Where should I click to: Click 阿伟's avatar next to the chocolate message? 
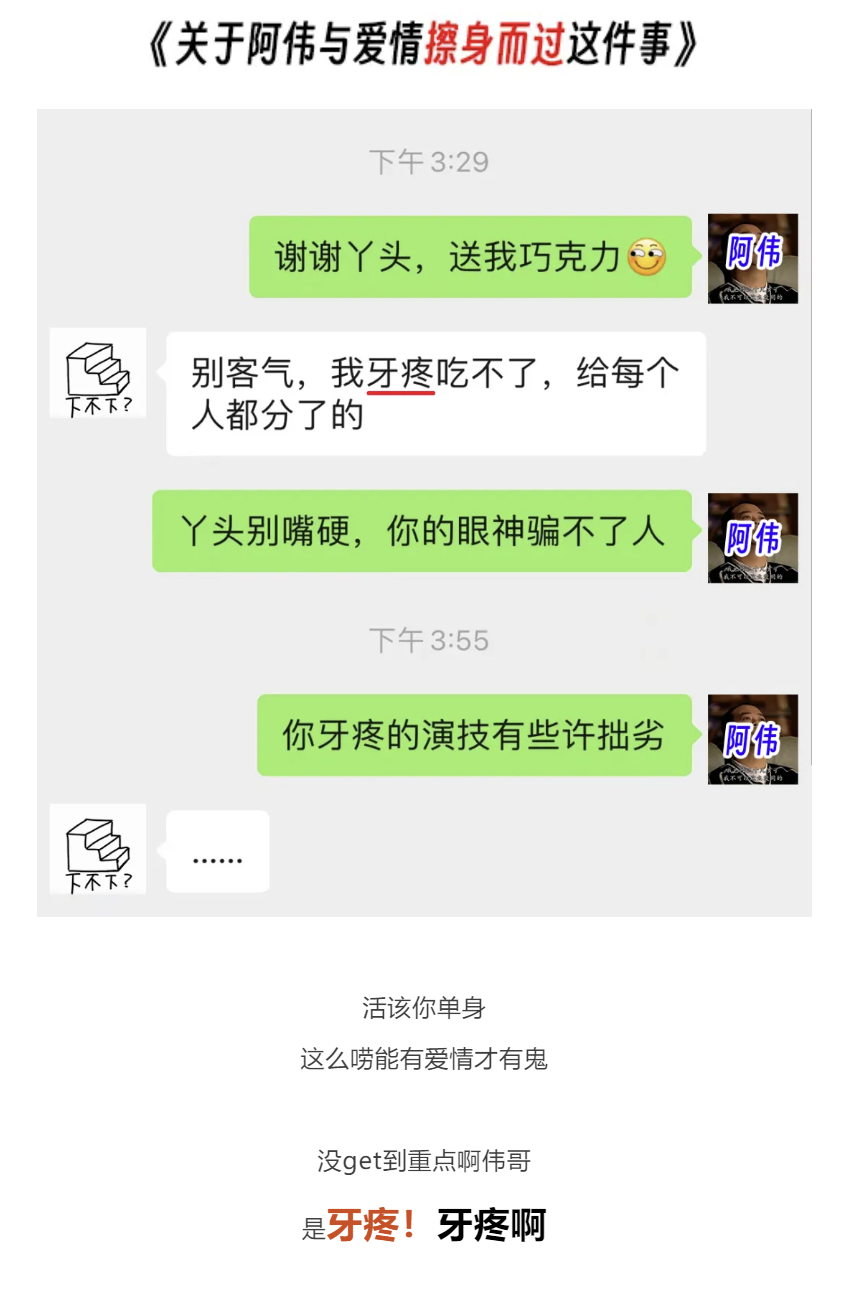[752, 258]
